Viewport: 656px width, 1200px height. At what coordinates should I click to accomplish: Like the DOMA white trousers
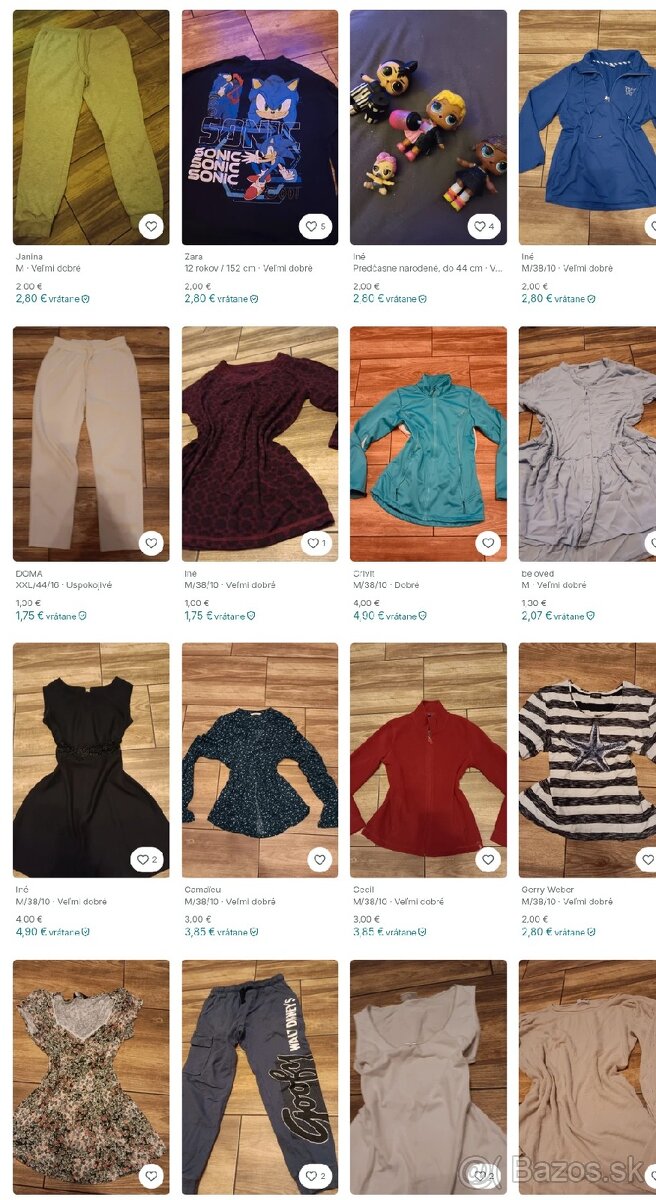(151, 543)
